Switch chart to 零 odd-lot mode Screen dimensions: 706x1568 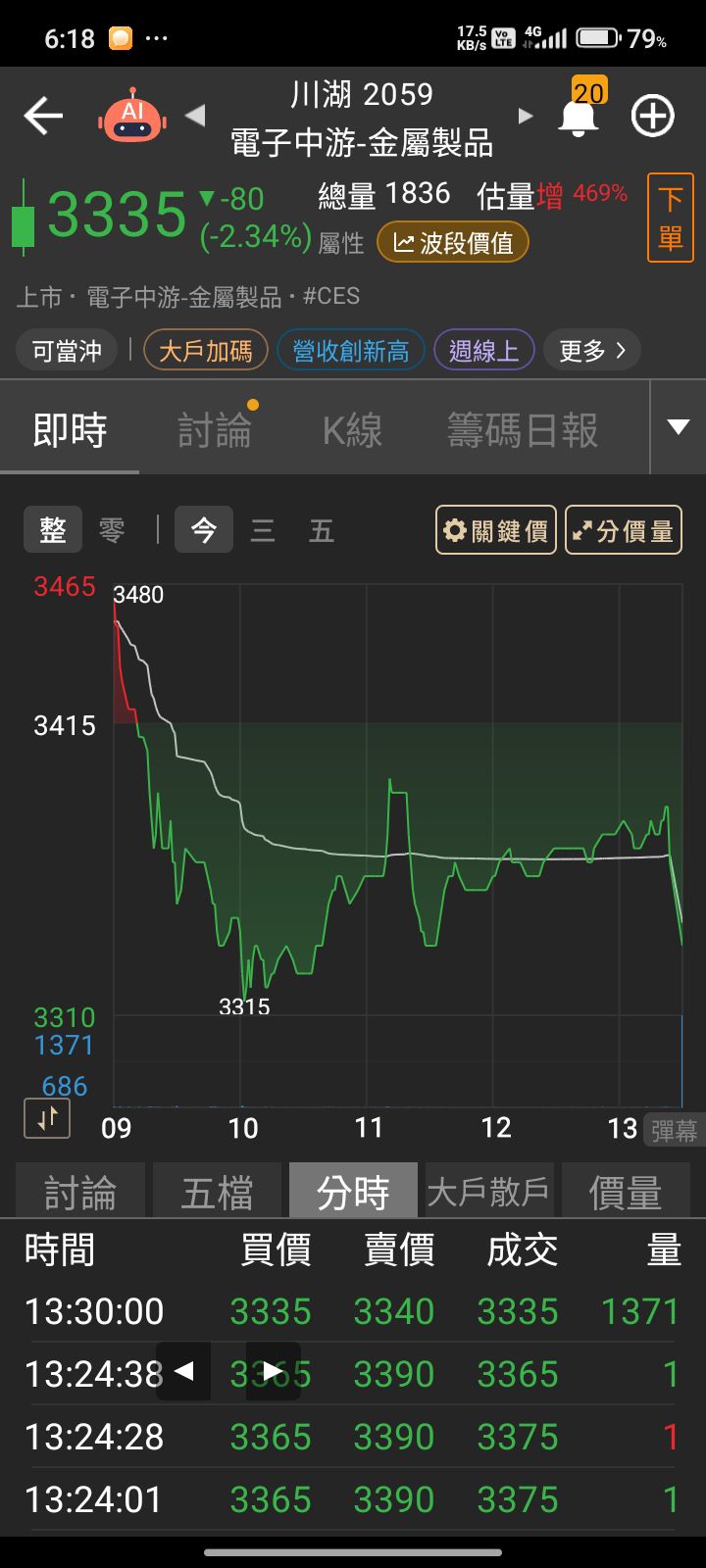point(112,531)
